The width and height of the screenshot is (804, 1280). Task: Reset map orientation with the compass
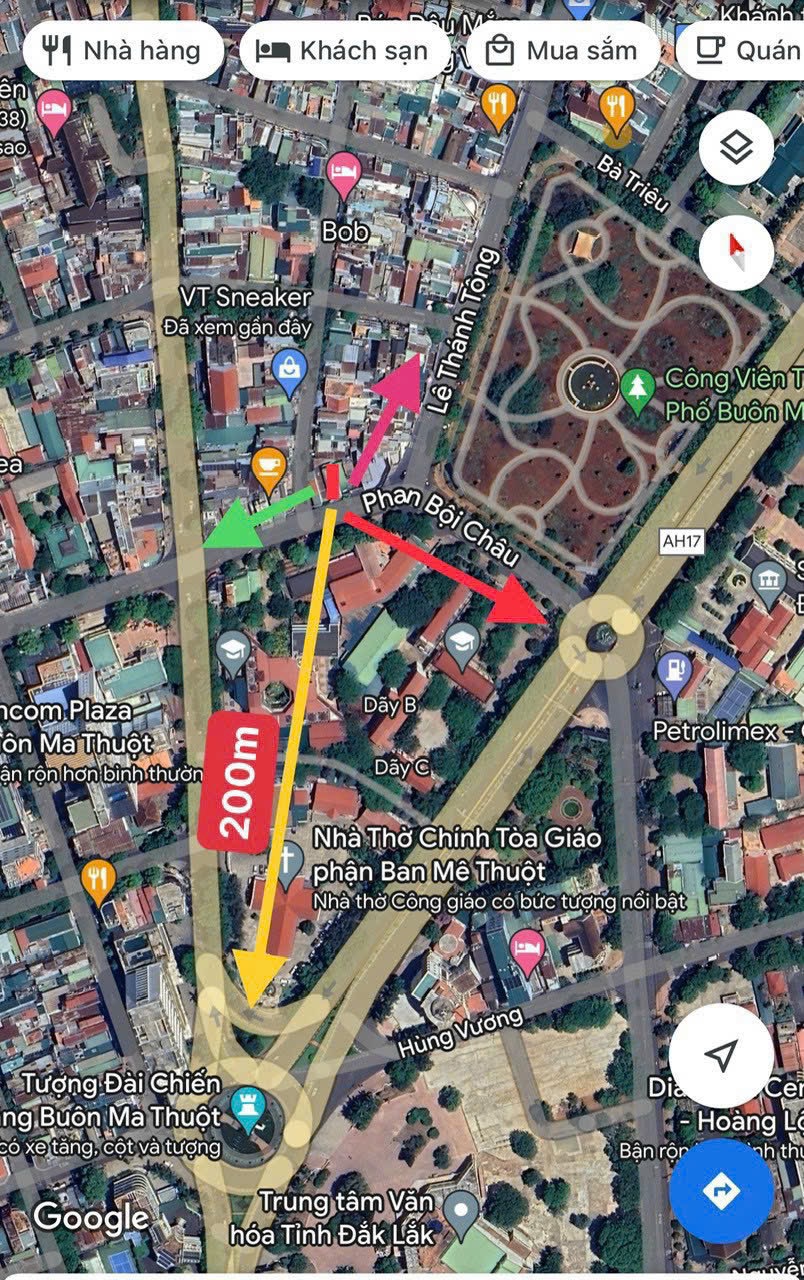736,246
